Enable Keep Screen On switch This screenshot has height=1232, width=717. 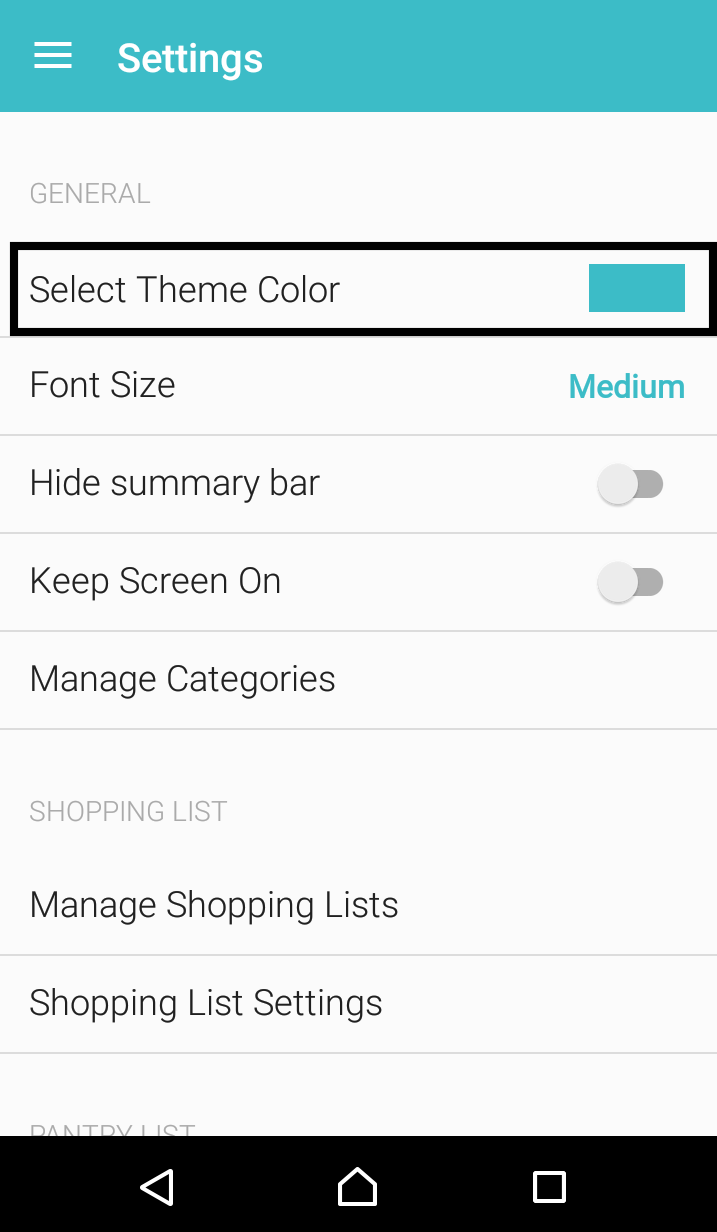coord(630,582)
